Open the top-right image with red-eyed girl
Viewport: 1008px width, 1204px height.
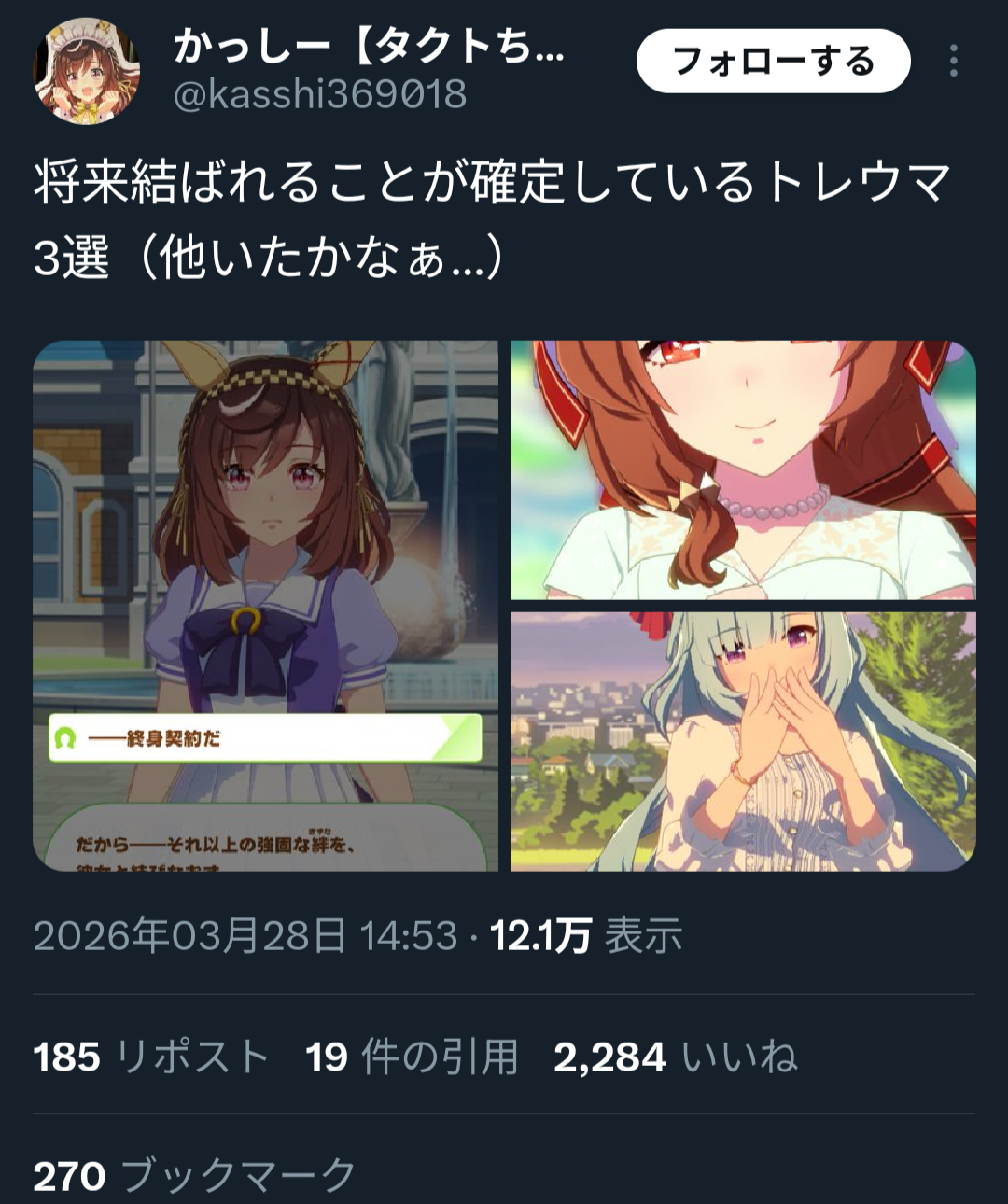coord(743,469)
